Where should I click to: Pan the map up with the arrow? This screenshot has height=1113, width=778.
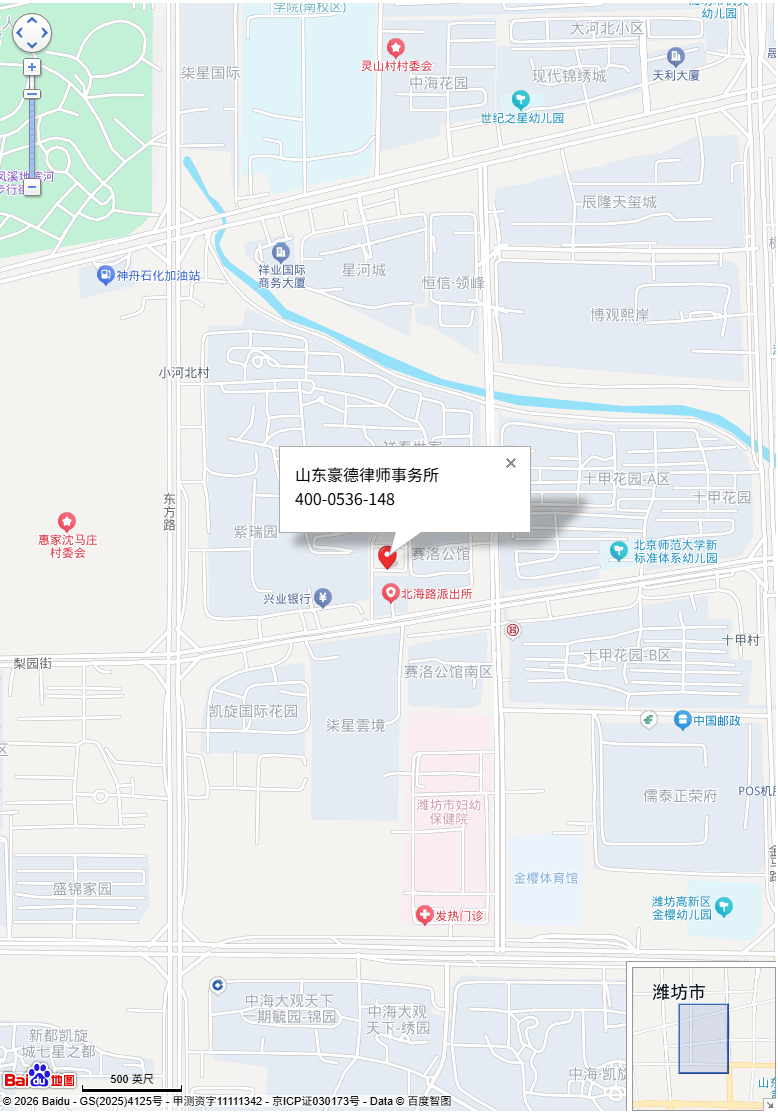[32, 22]
